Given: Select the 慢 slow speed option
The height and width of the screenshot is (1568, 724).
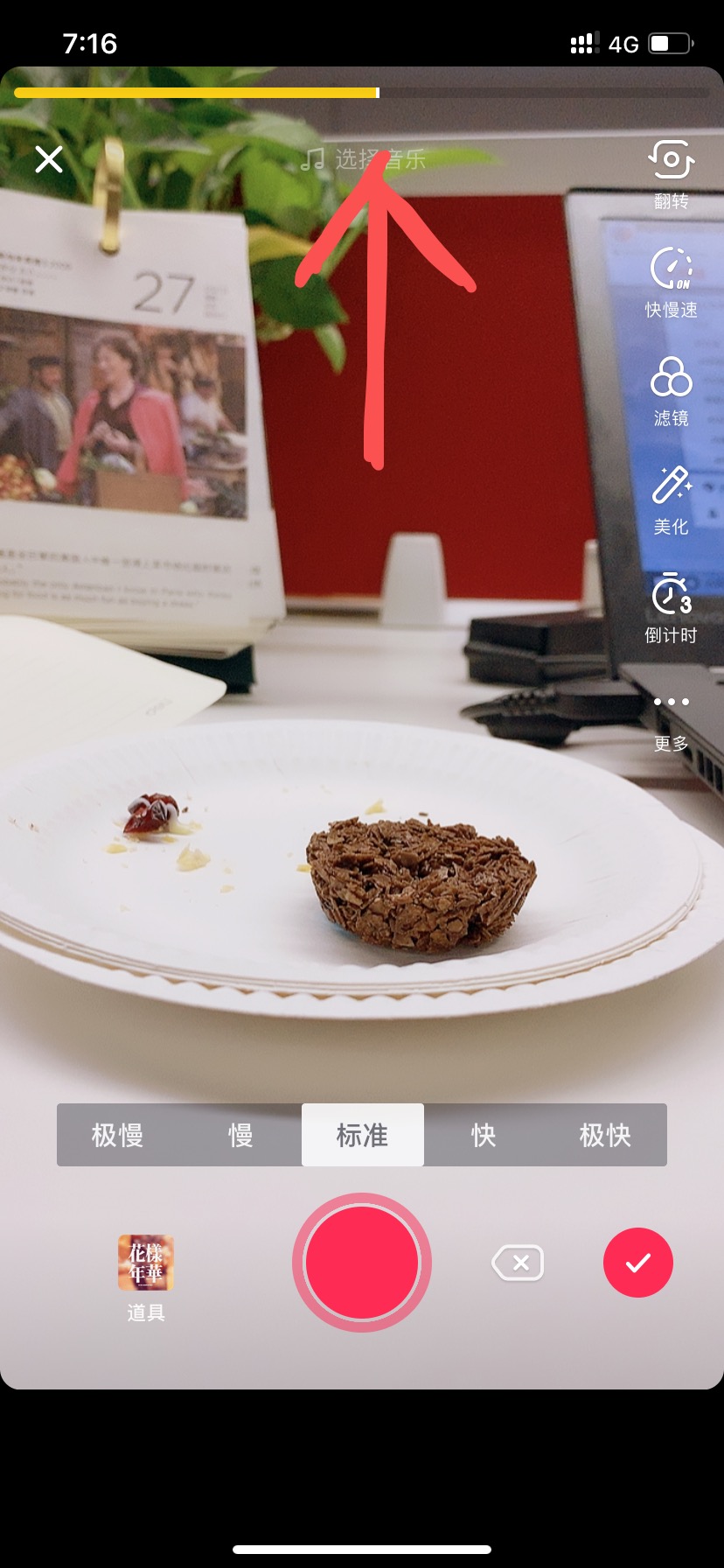Looking at the screenshot, I should click(240, 1134).
